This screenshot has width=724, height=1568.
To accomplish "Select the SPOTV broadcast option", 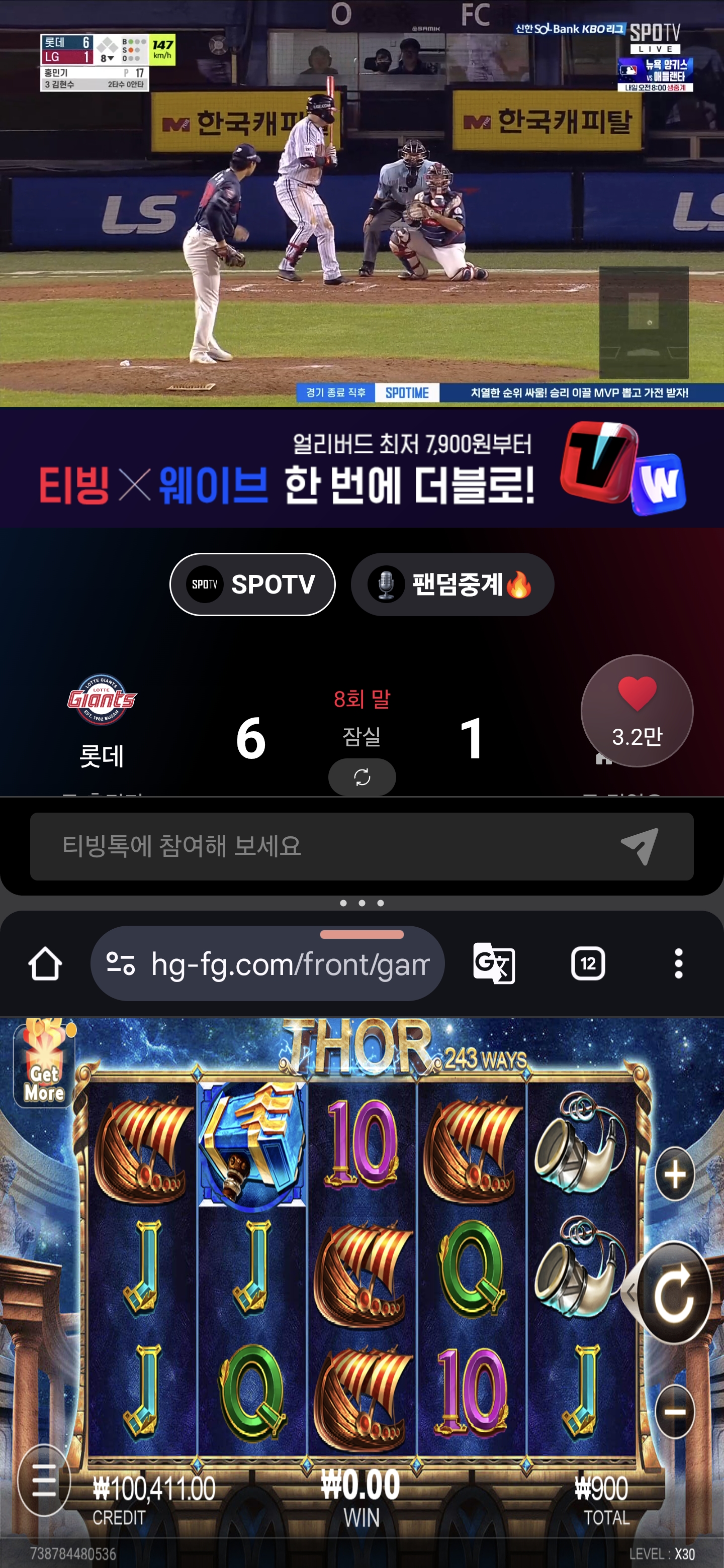I will coord(252,584).
